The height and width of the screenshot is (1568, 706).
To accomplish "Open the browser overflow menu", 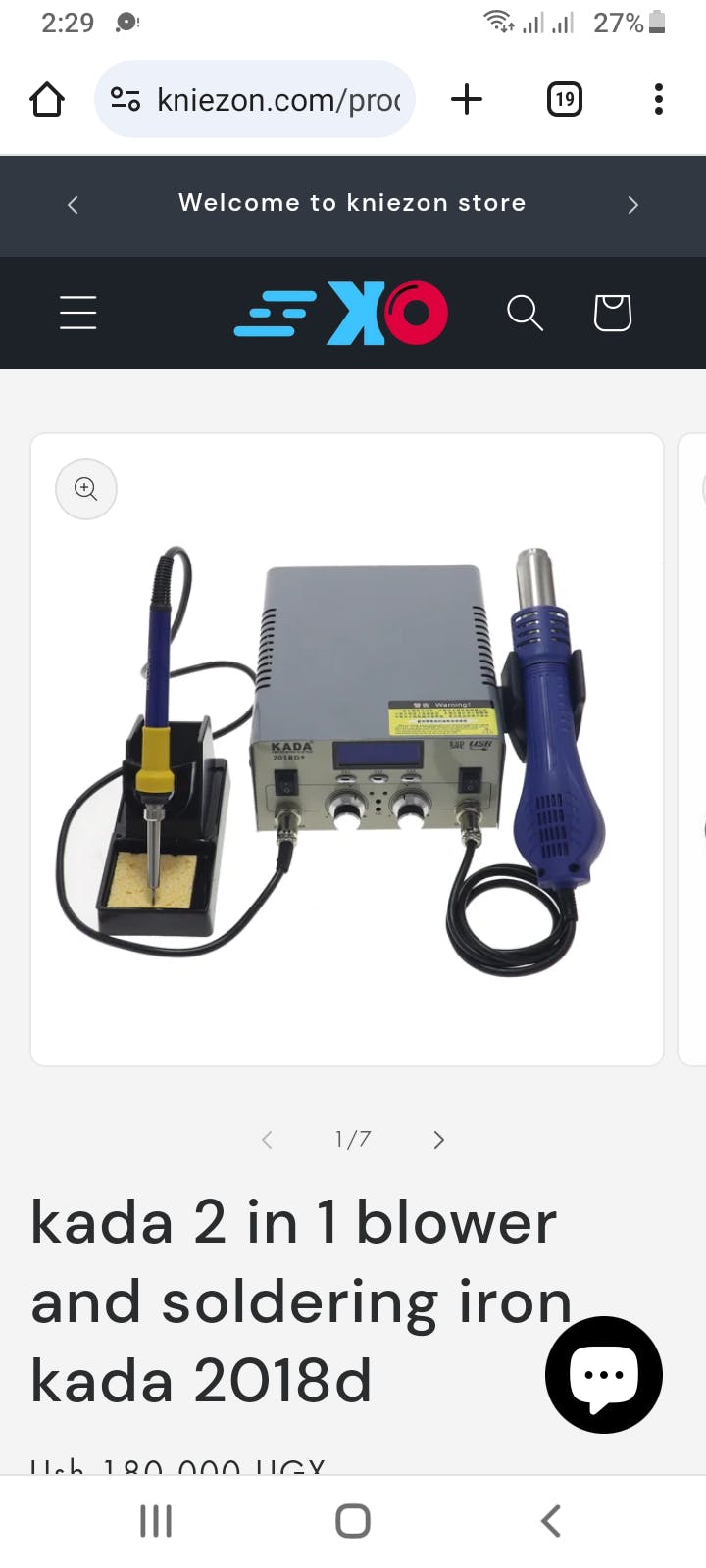I will pyautogui.click(x=658, y=99).
